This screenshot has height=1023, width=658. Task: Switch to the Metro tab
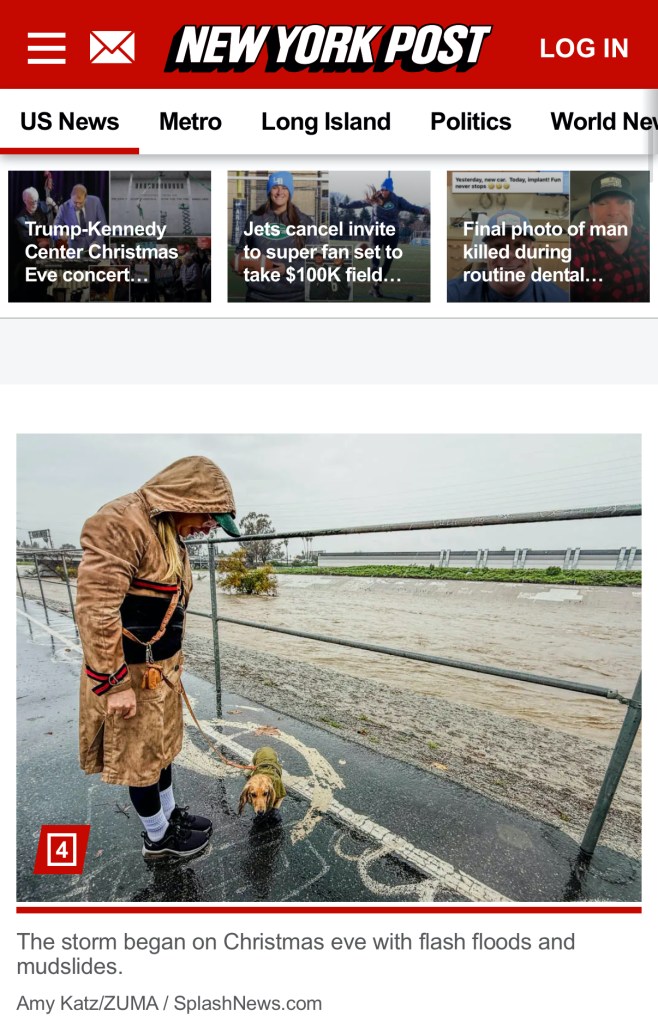190,122
